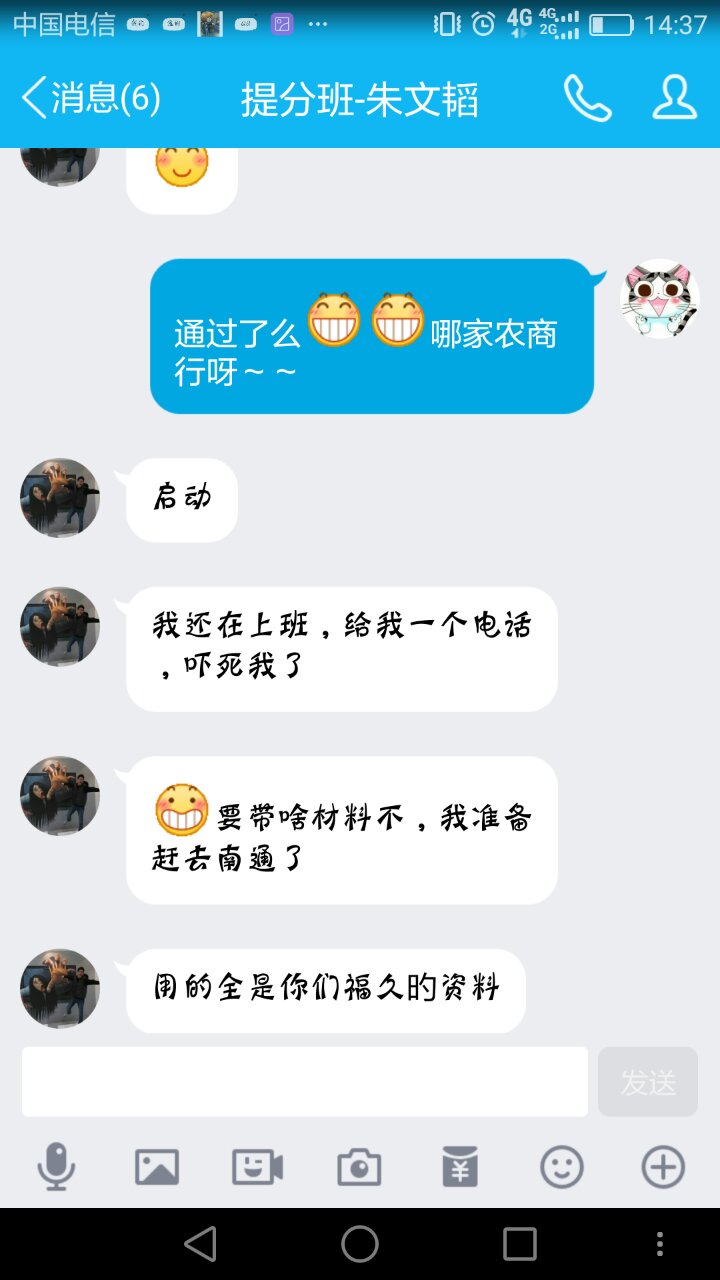The height and width of the screenshot is (1280, 720).
Task: Start a voice call with 朱文韬
Action: click(587, 99)
